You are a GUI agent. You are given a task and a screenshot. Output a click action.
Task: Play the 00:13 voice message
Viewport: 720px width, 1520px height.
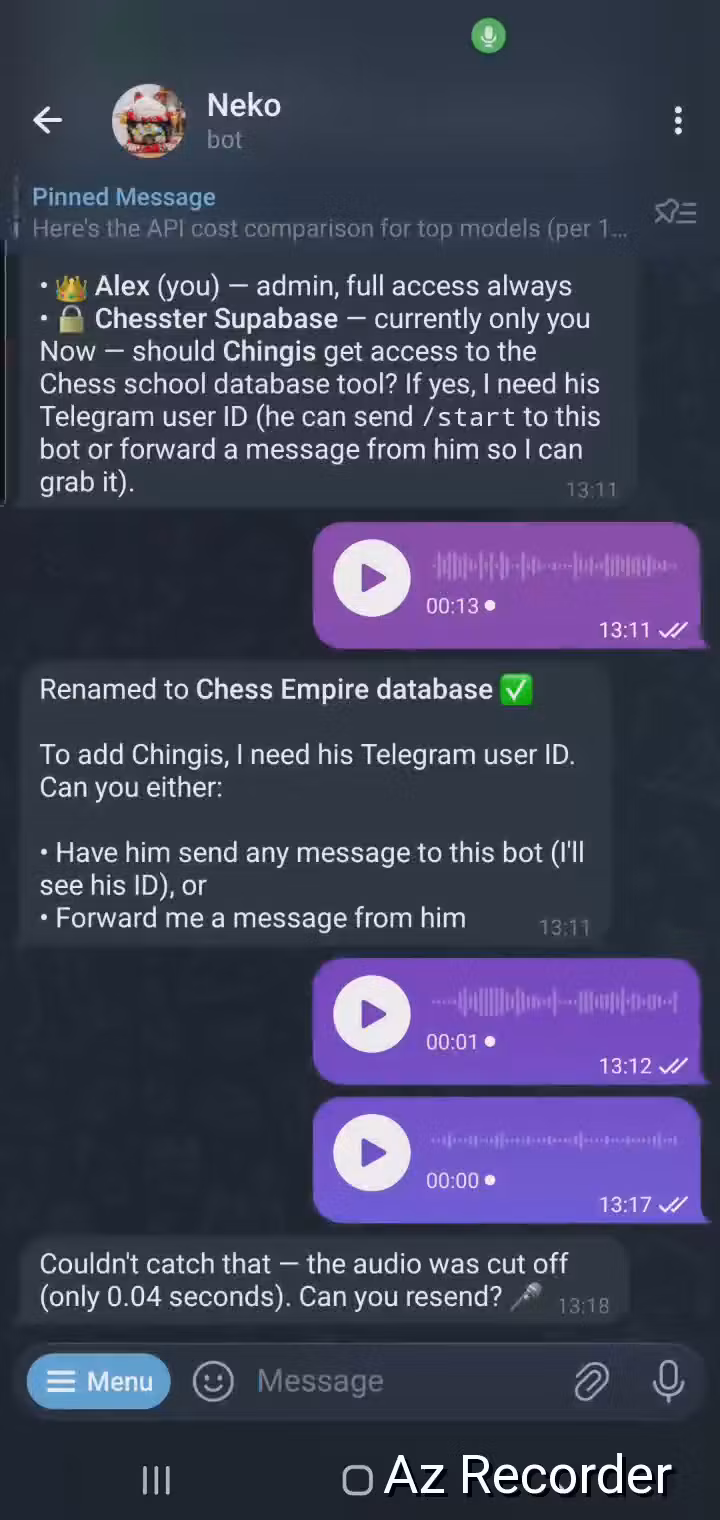pos(372,578)
